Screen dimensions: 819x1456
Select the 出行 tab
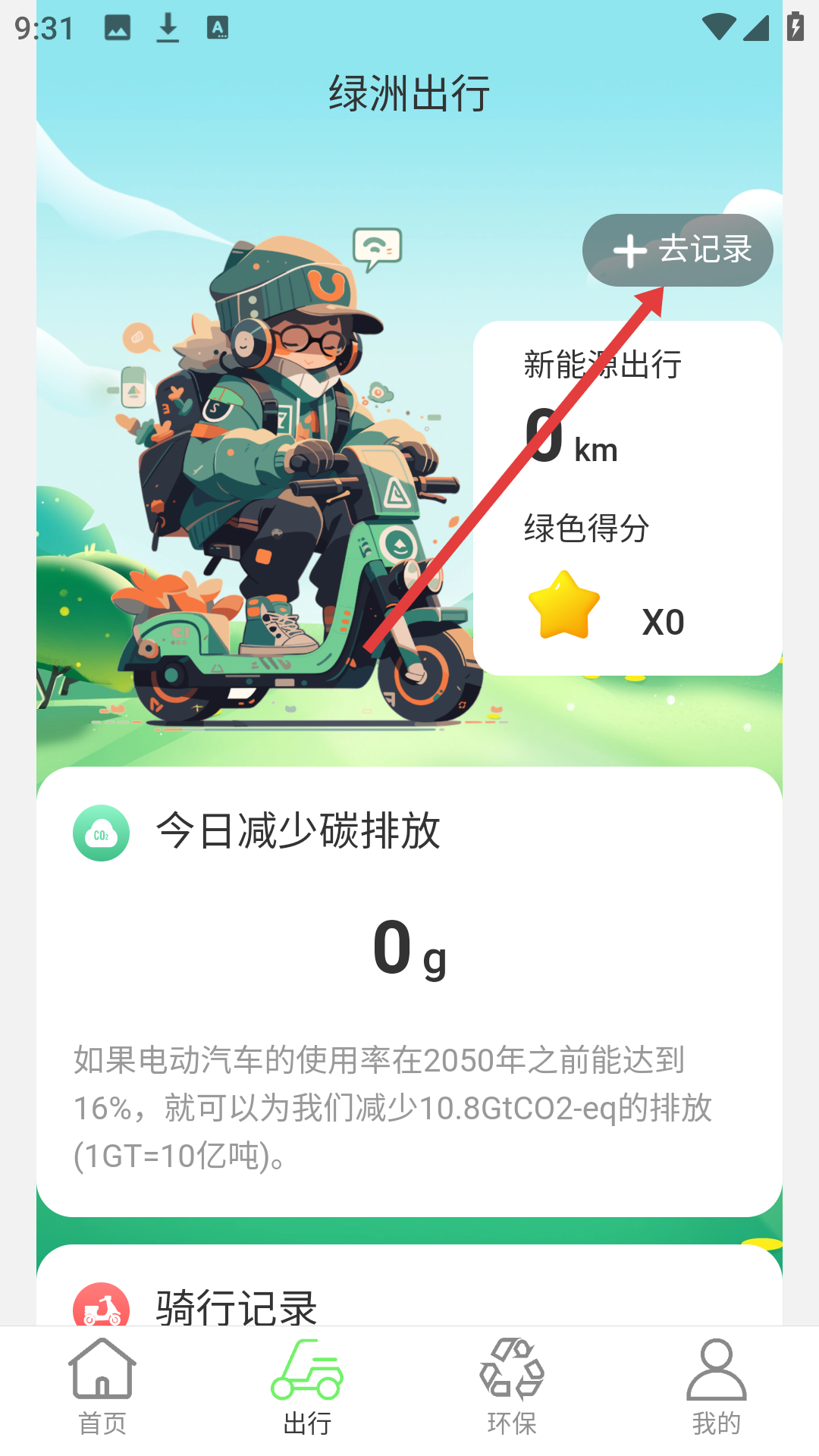click(307, 1388)
